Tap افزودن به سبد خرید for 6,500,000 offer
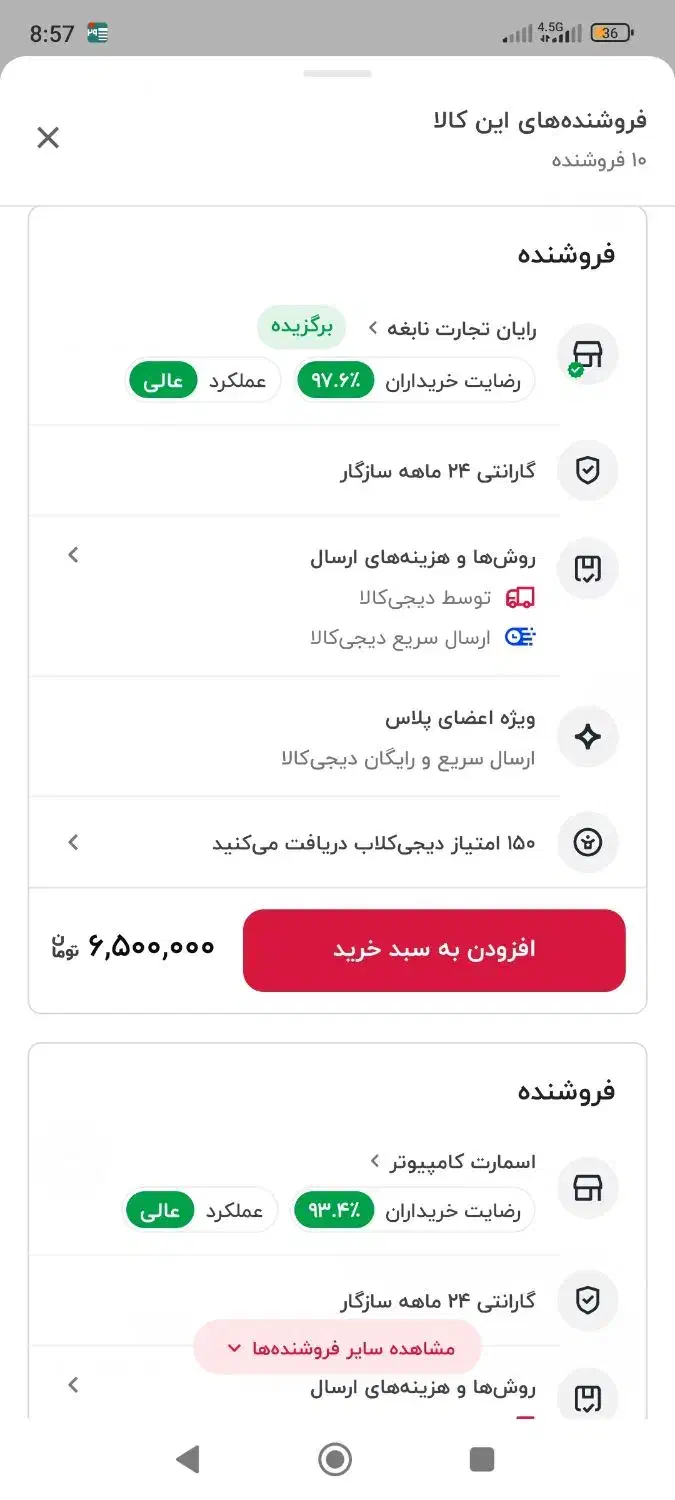The width and height of the screenshot is (675, 1500). [434, 950]
